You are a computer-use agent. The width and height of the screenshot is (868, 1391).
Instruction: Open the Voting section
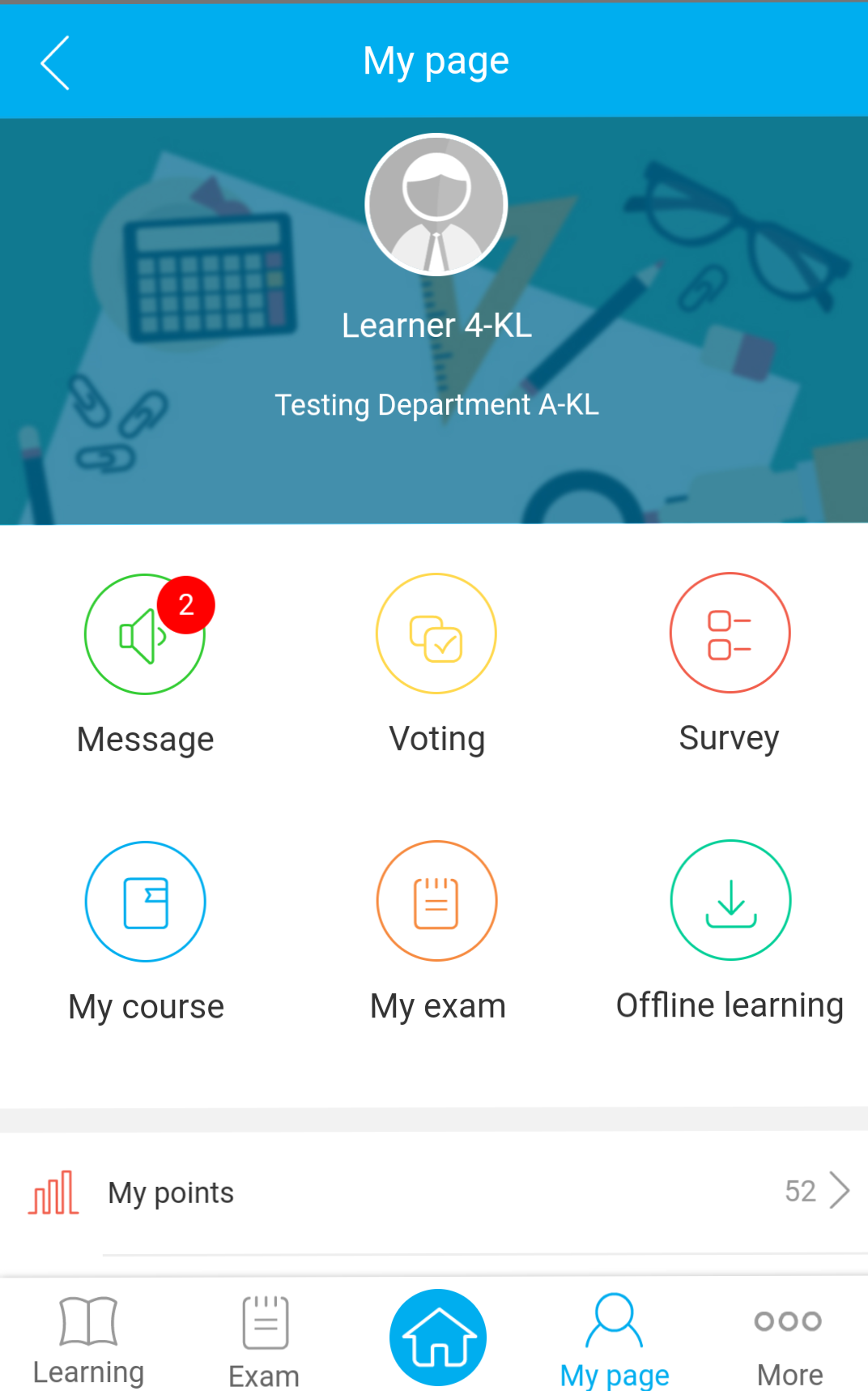pyautogui.click(x=436, y=634)
